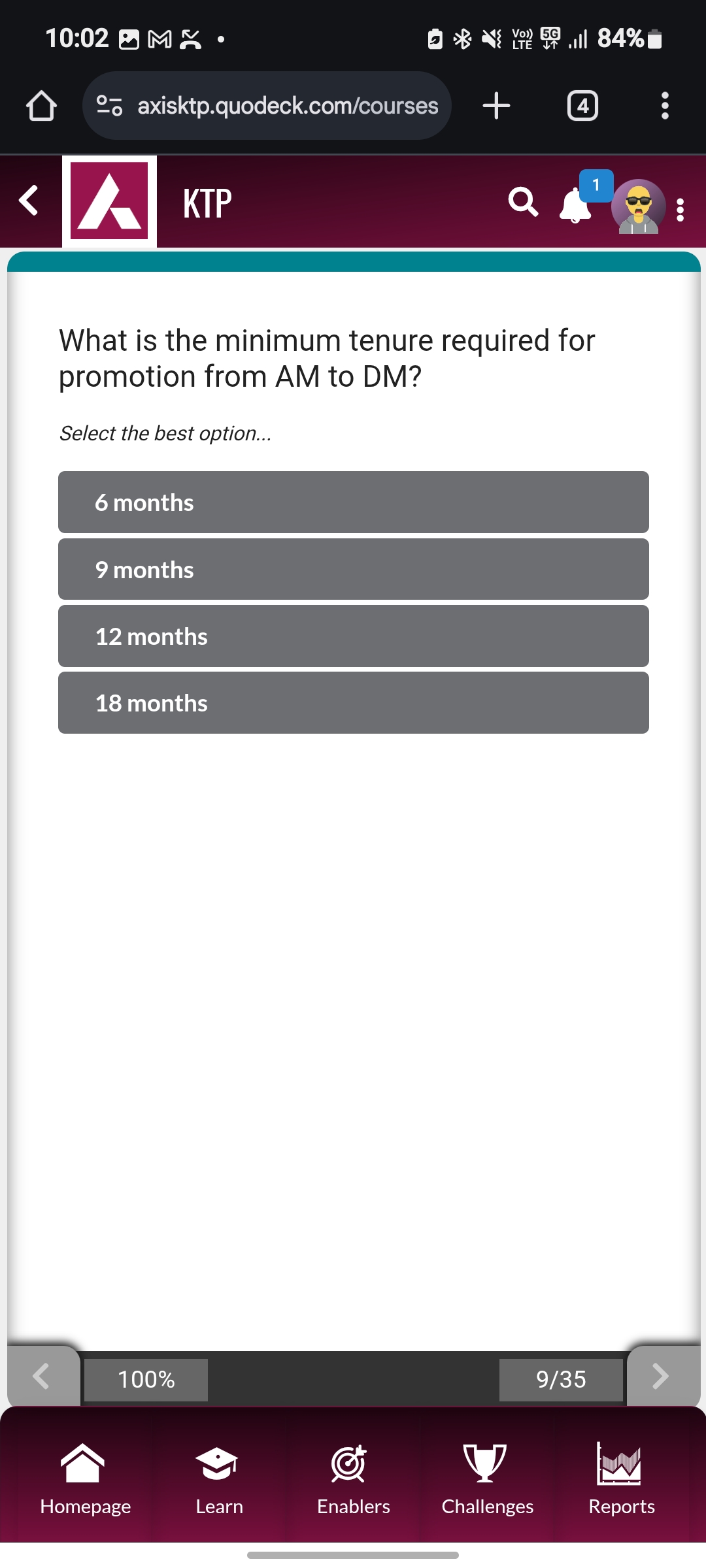The image size is (706, 1568).
Task: Choose the 9 months option
Action: coord(353,570)
